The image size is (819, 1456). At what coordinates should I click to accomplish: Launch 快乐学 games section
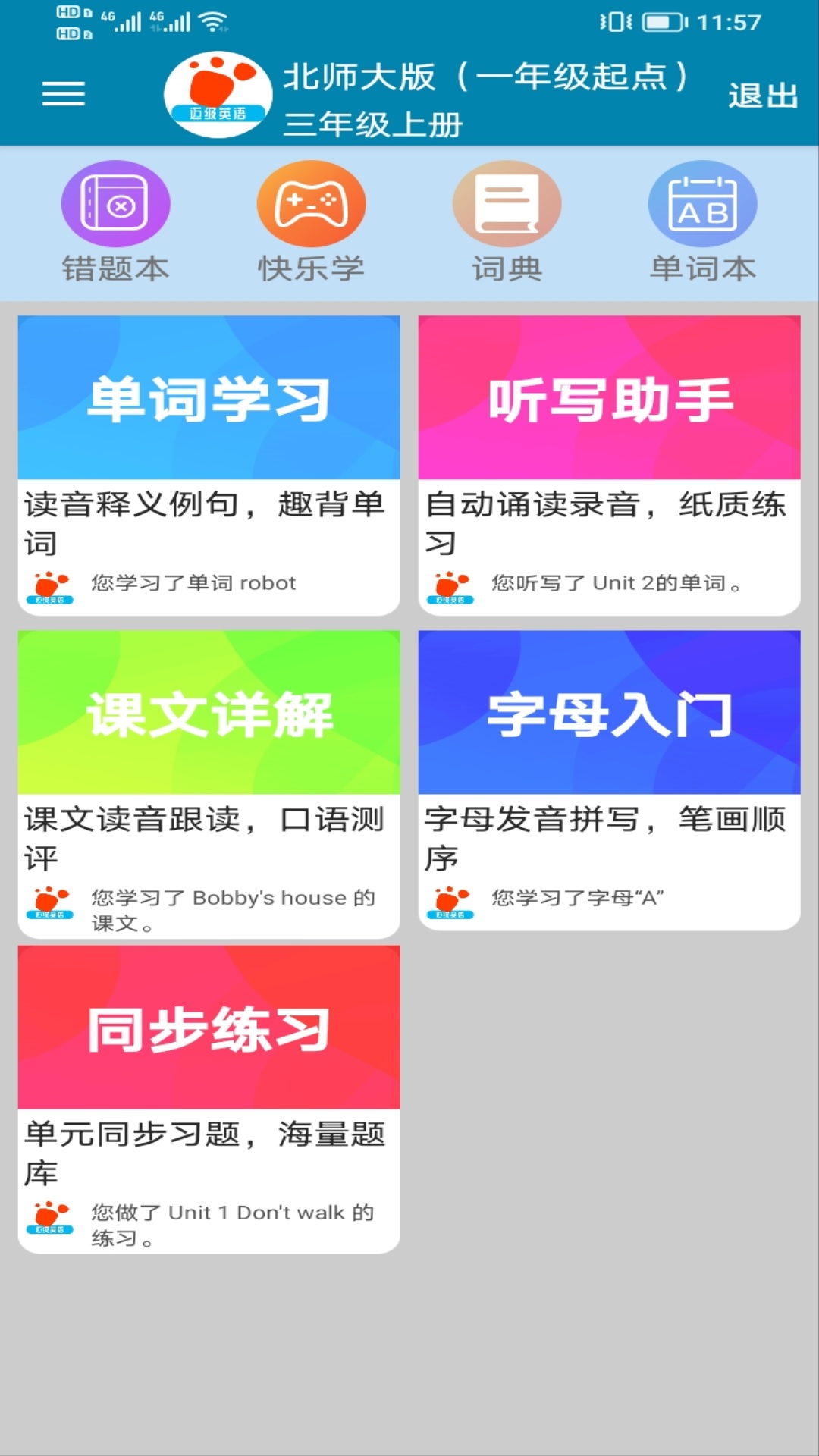(x=311, y=222)
